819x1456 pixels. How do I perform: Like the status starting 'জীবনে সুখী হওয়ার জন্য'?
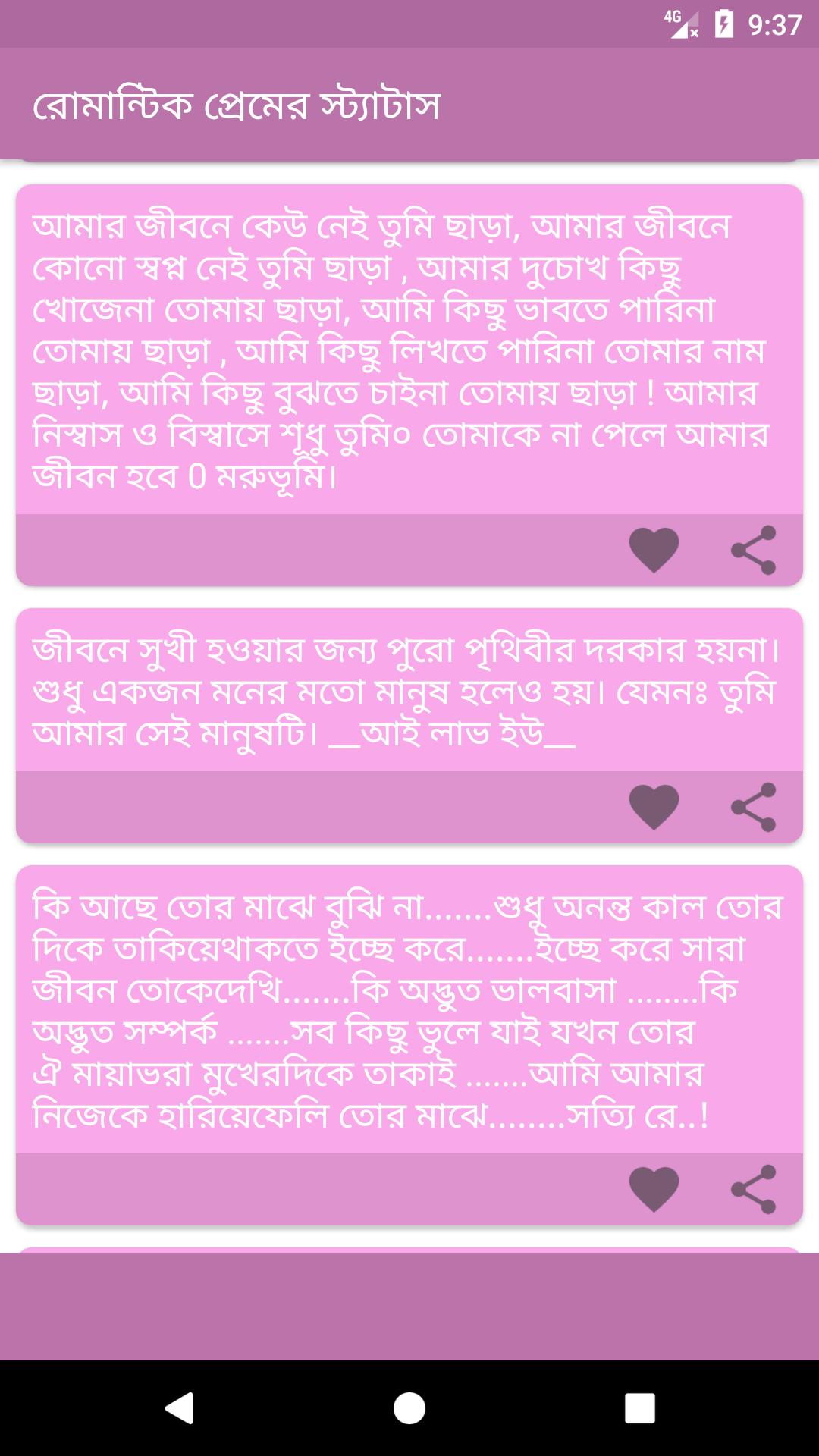[x=654, y=807]
